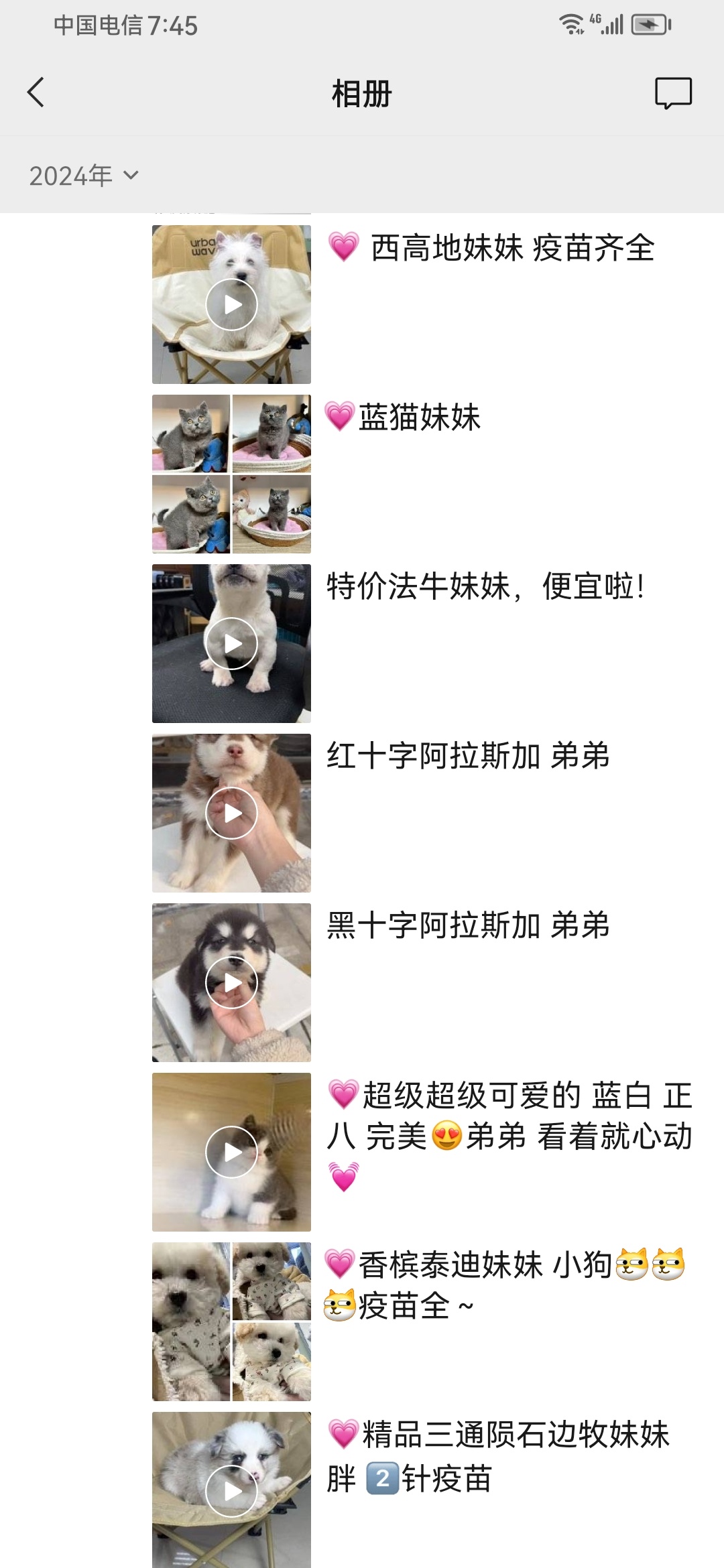Play the 特价法牛妹妹 video
The width and height of the screenshot is (724, 1568).
pyautogui.click(x=231, y=643)
